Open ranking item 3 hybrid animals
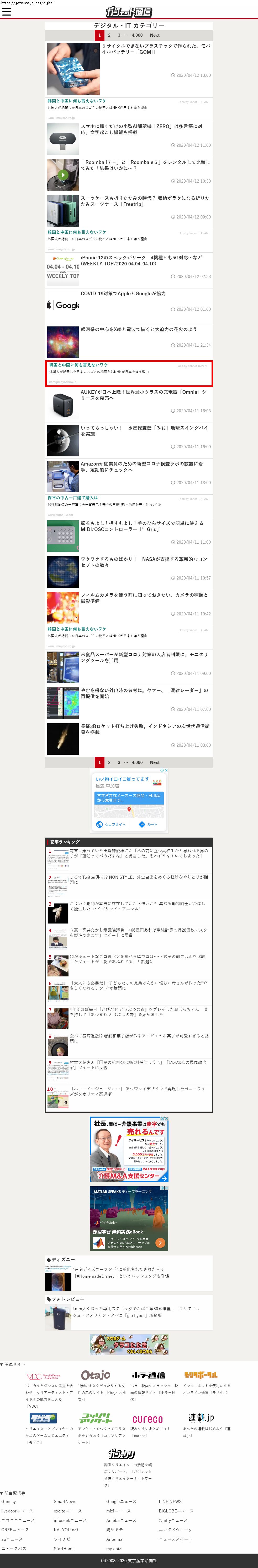258x1568 pixels. 137,906
